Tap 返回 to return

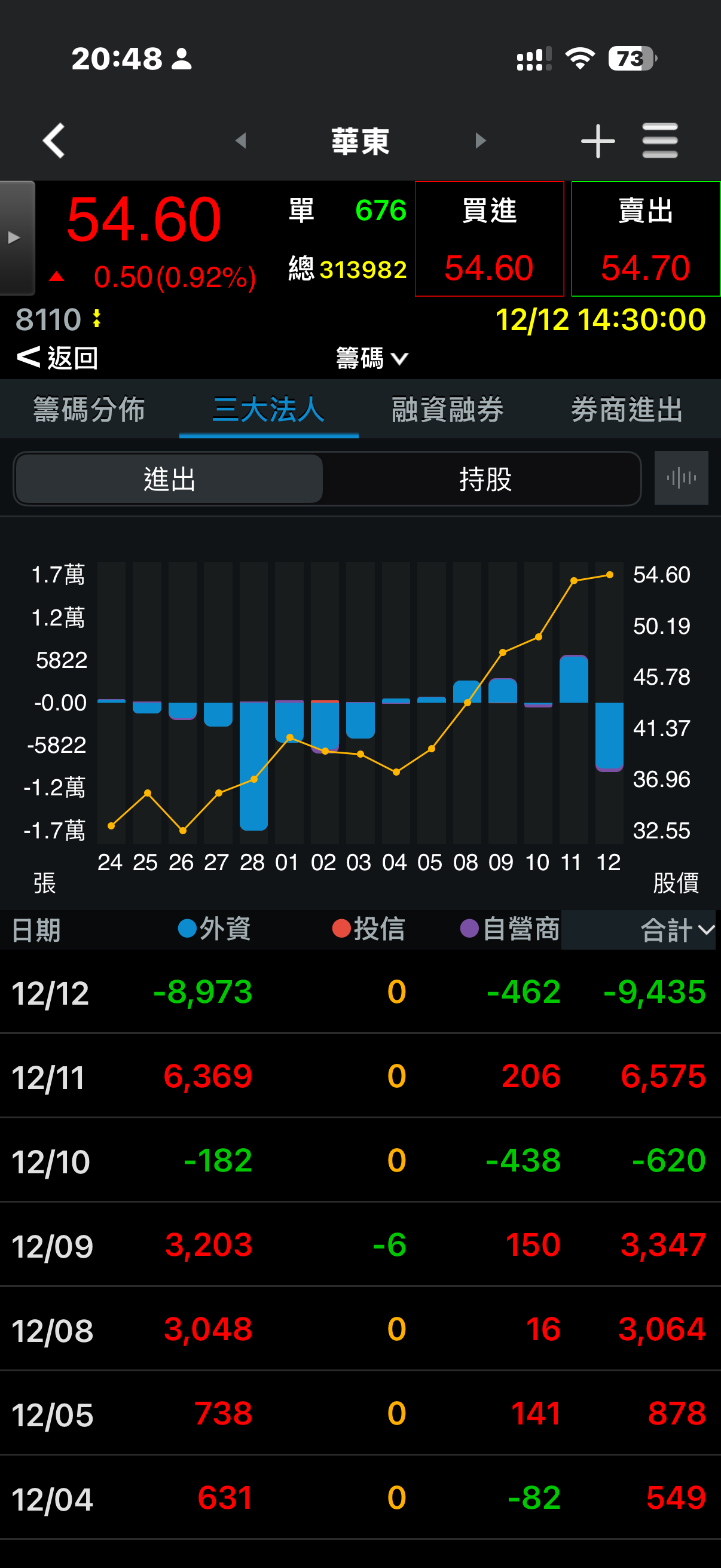[x=58, y=358]
